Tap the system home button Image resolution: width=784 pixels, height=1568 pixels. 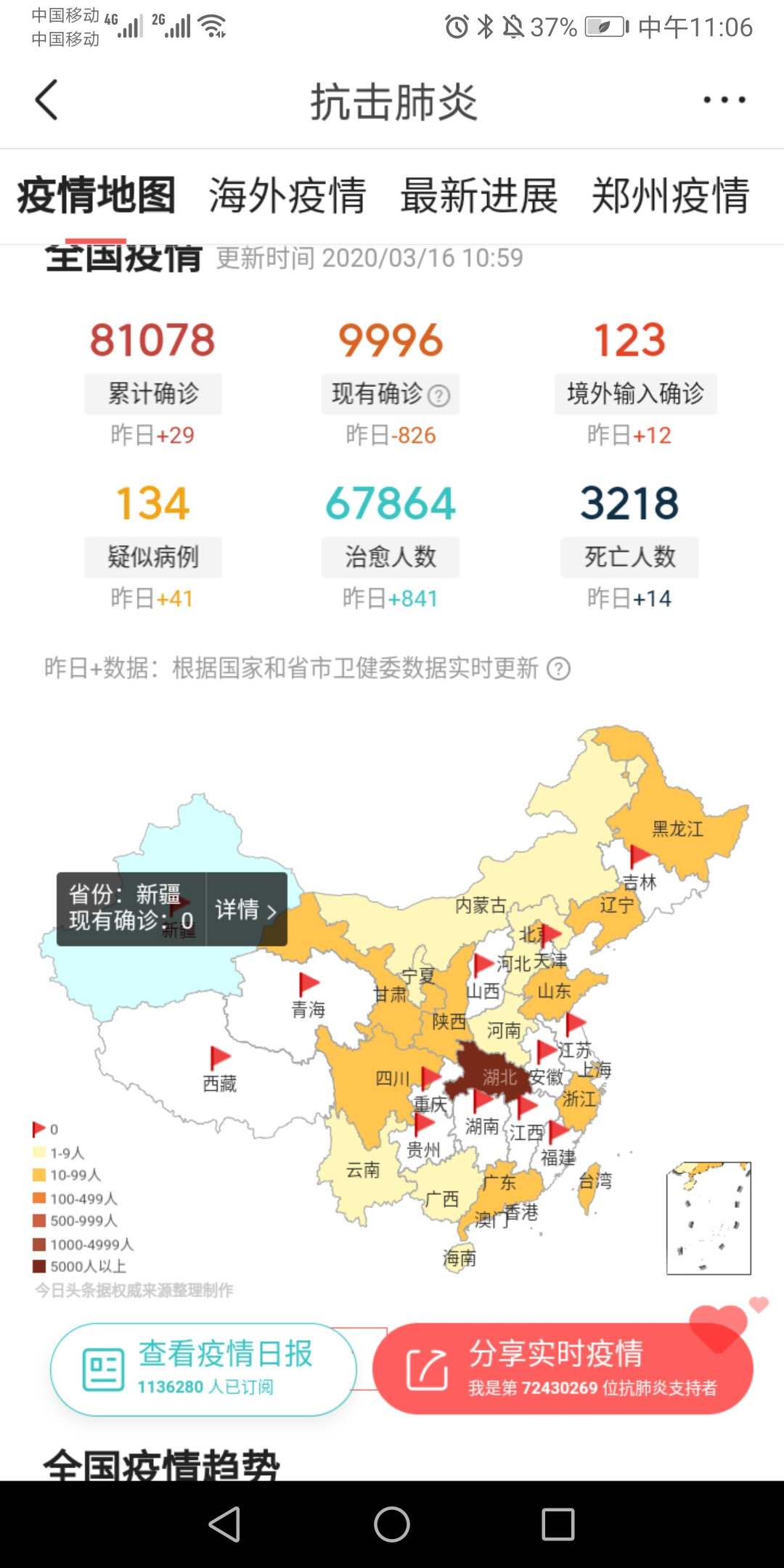pos(392,1524)
